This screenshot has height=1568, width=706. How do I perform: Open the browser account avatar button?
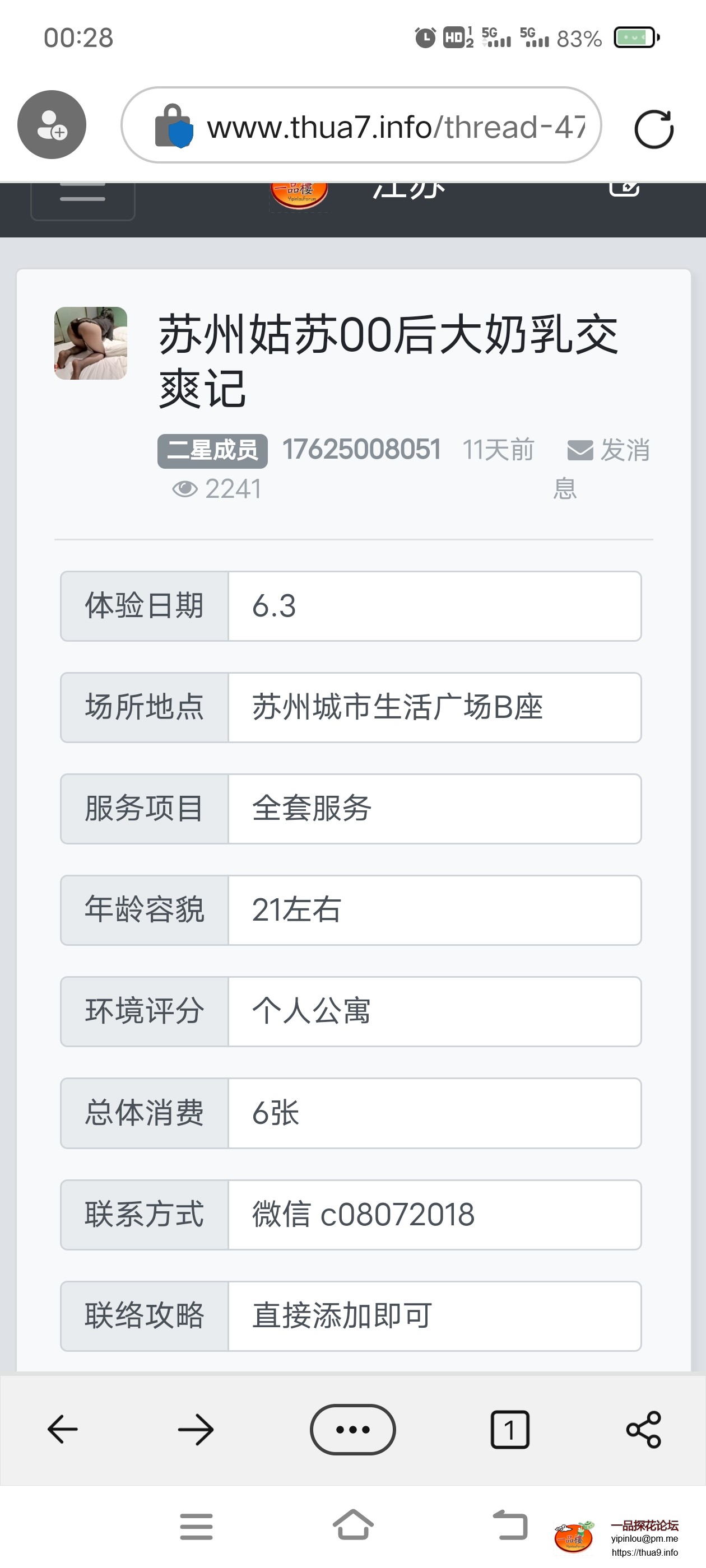[x=52, y=125]
